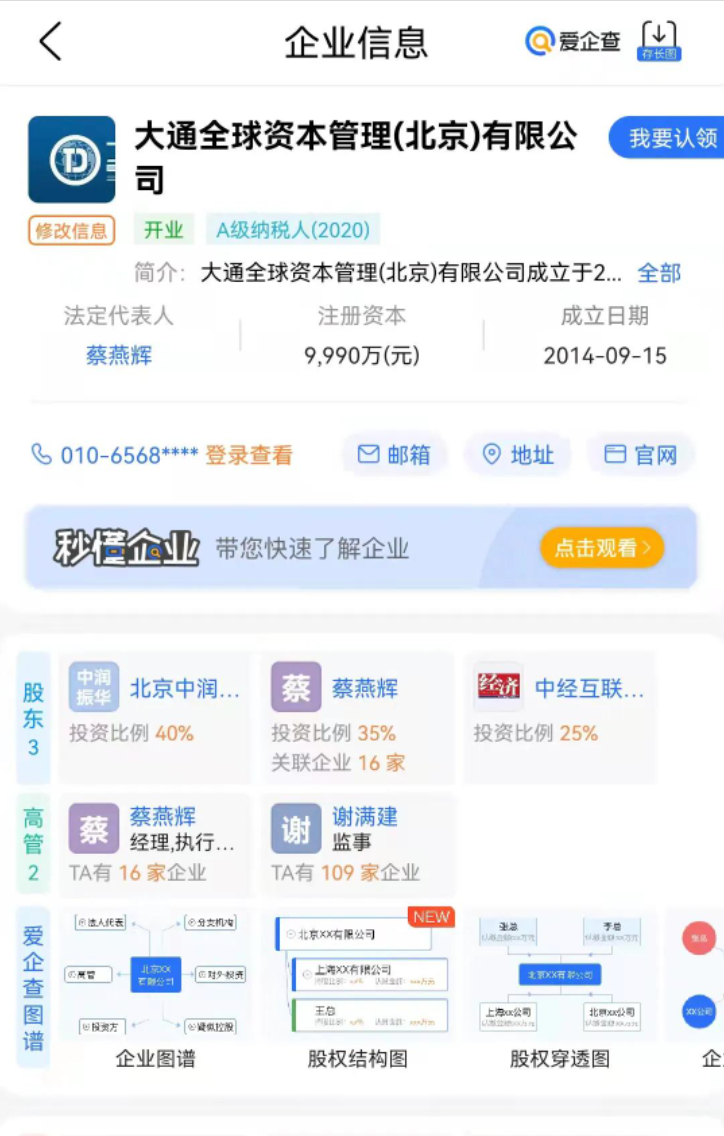Viewport: 724px width, 1136px height.
Task: Tap 点击观看 to watch the video
Action: tap(600, 548)
